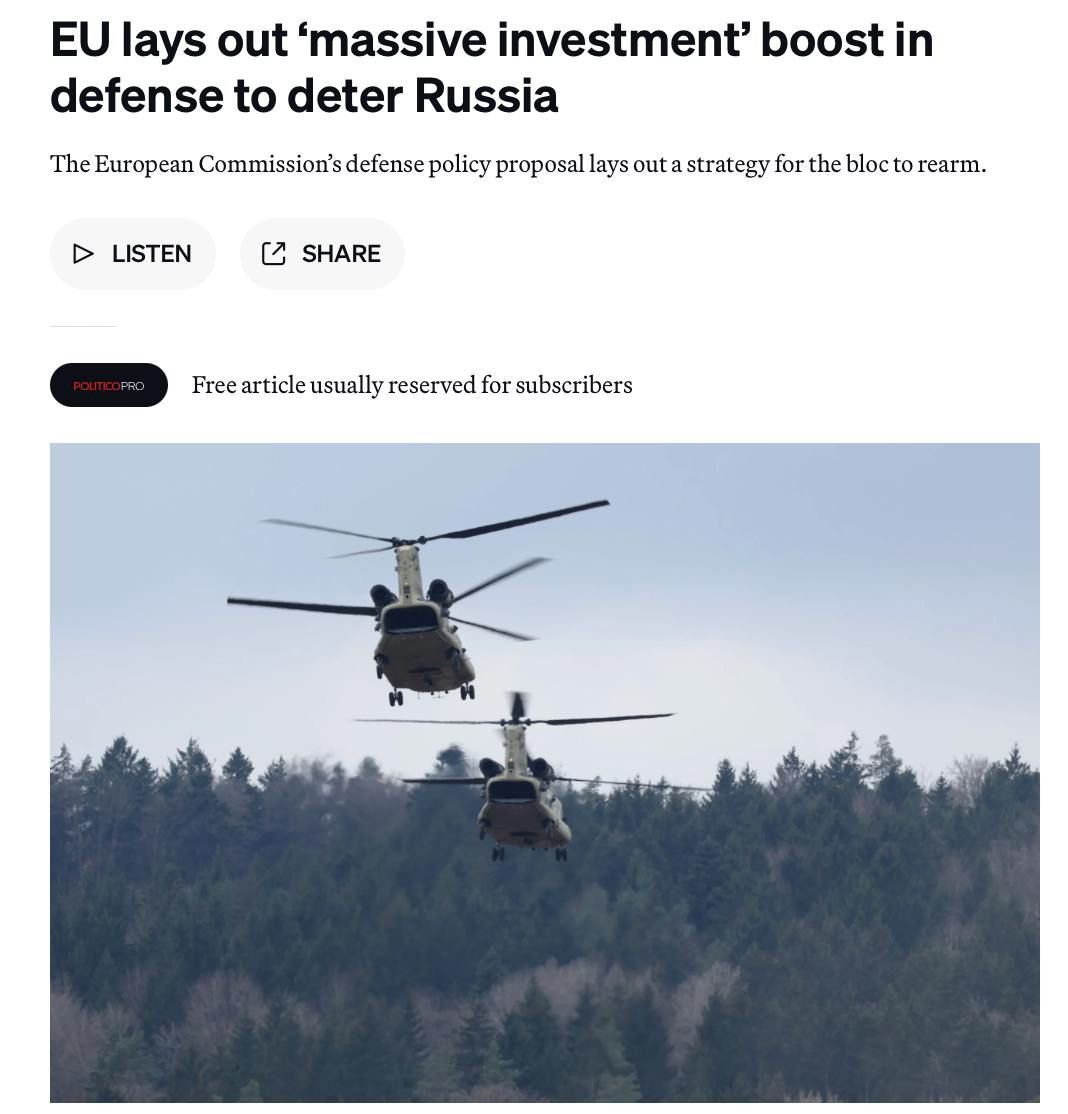Tap the Politico Pro badge
The image size is (1068, 1114).
point(109,385)
